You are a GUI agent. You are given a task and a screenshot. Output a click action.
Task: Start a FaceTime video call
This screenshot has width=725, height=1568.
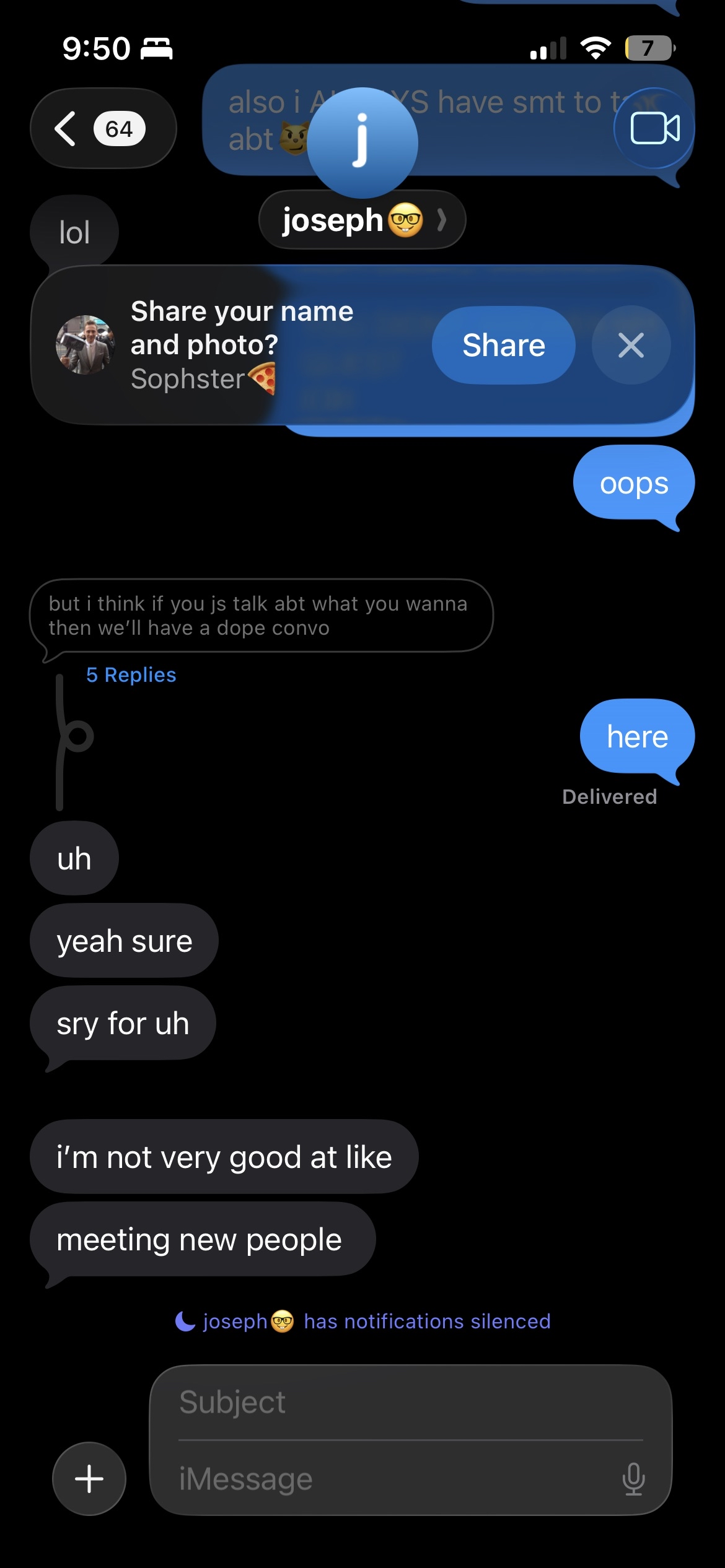pyautogui.click(x=654, y=129)
